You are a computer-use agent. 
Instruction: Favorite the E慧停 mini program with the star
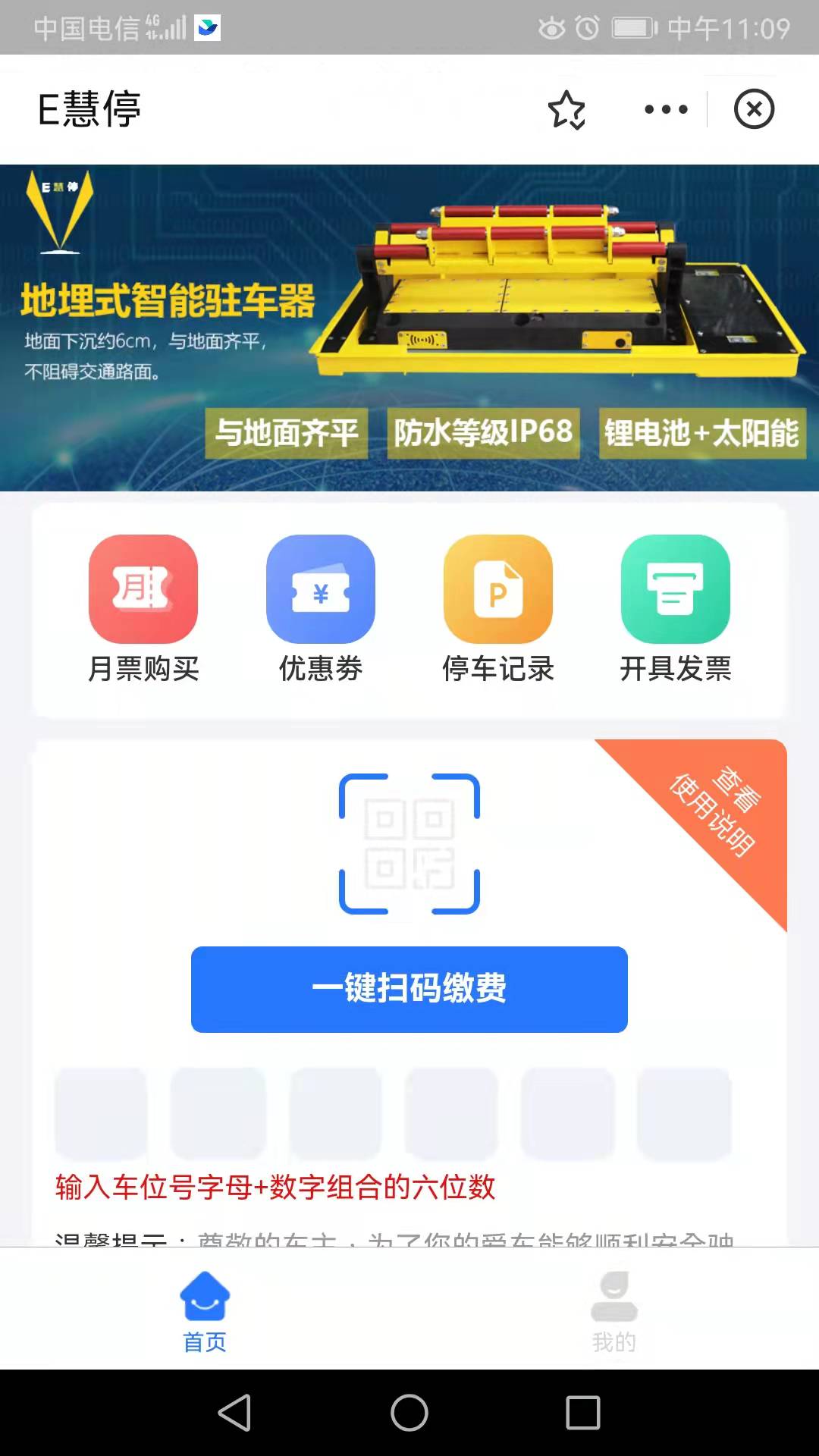pos(566,110)
